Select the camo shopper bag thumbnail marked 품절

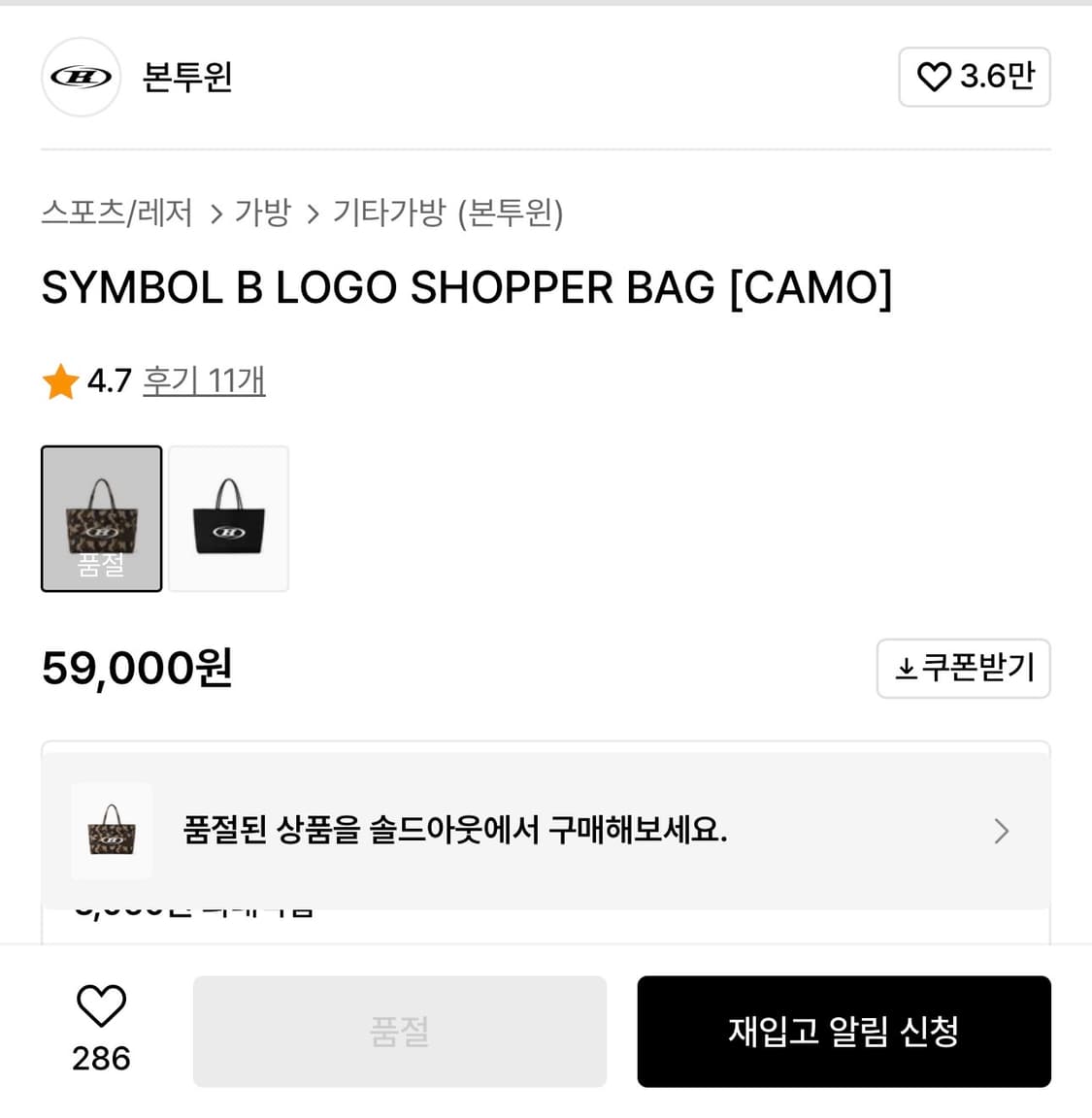point(101,518)
